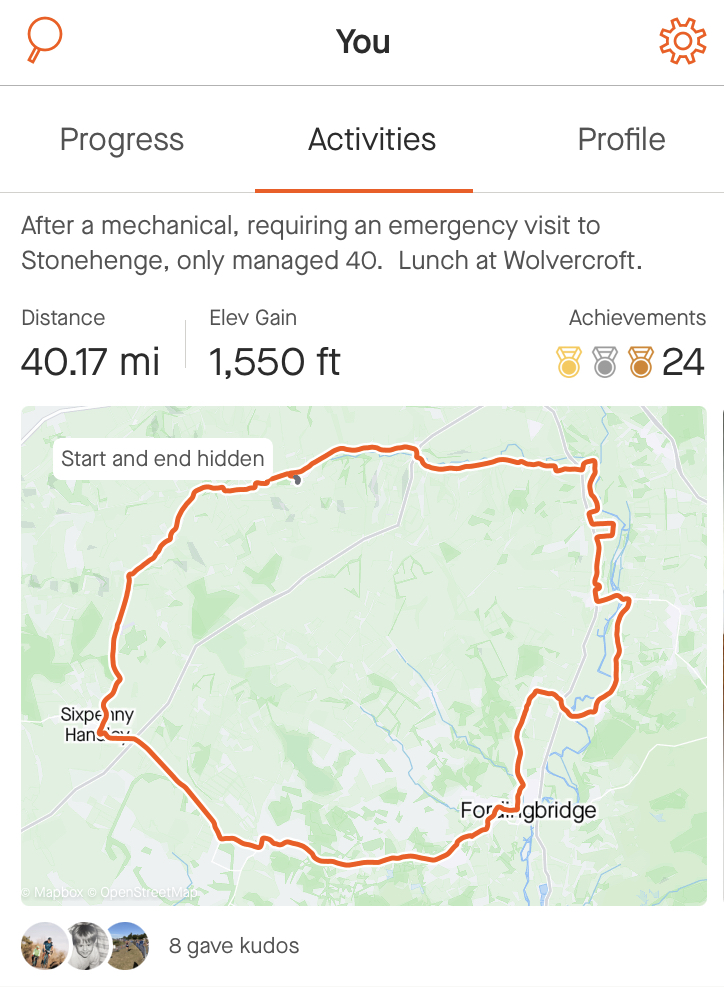This screenshot has width=724, height=987.
Task: See who gave kudos
Action: [x=233, y=945]
